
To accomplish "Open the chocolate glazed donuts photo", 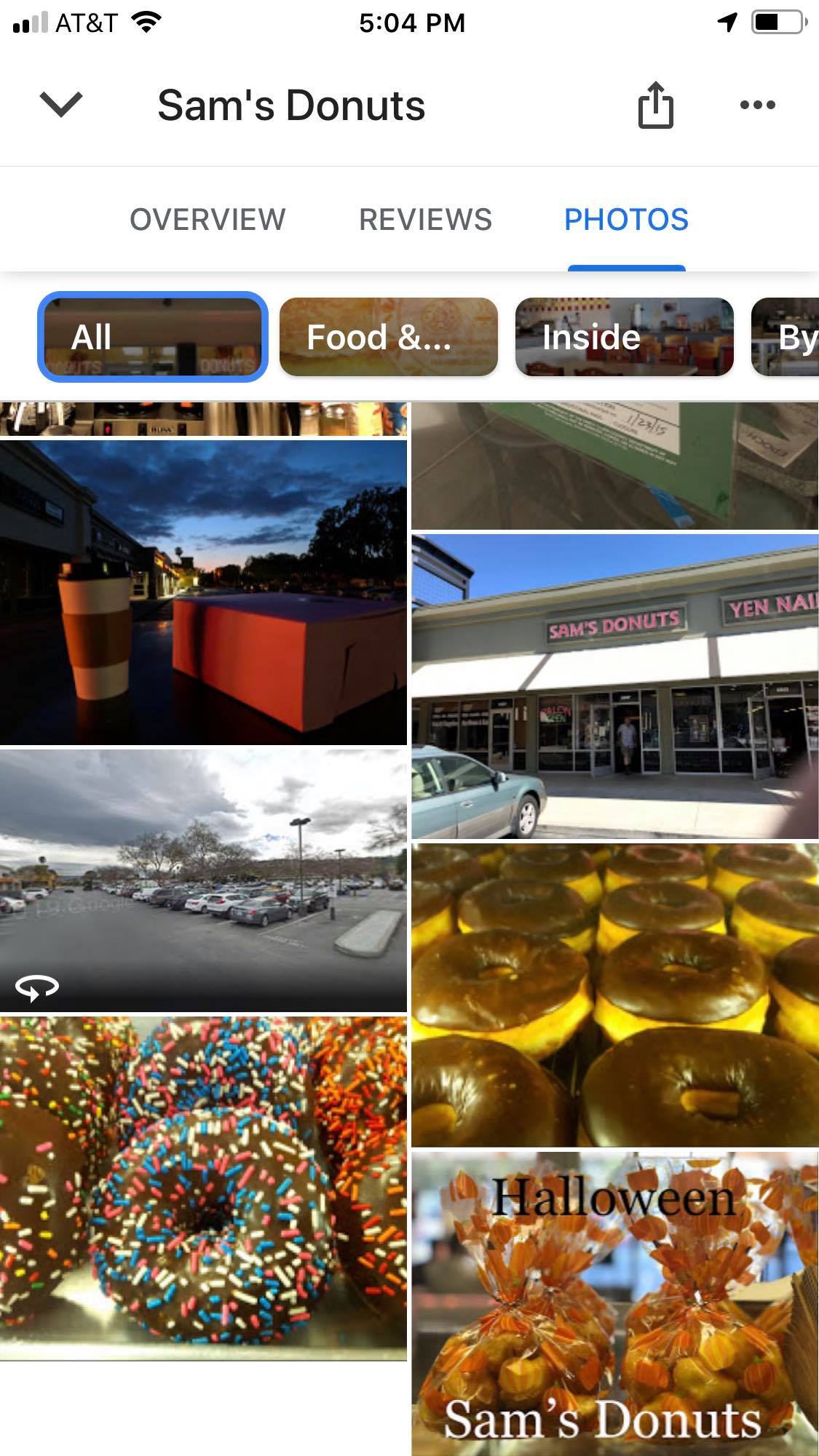I will pos(614,995).
